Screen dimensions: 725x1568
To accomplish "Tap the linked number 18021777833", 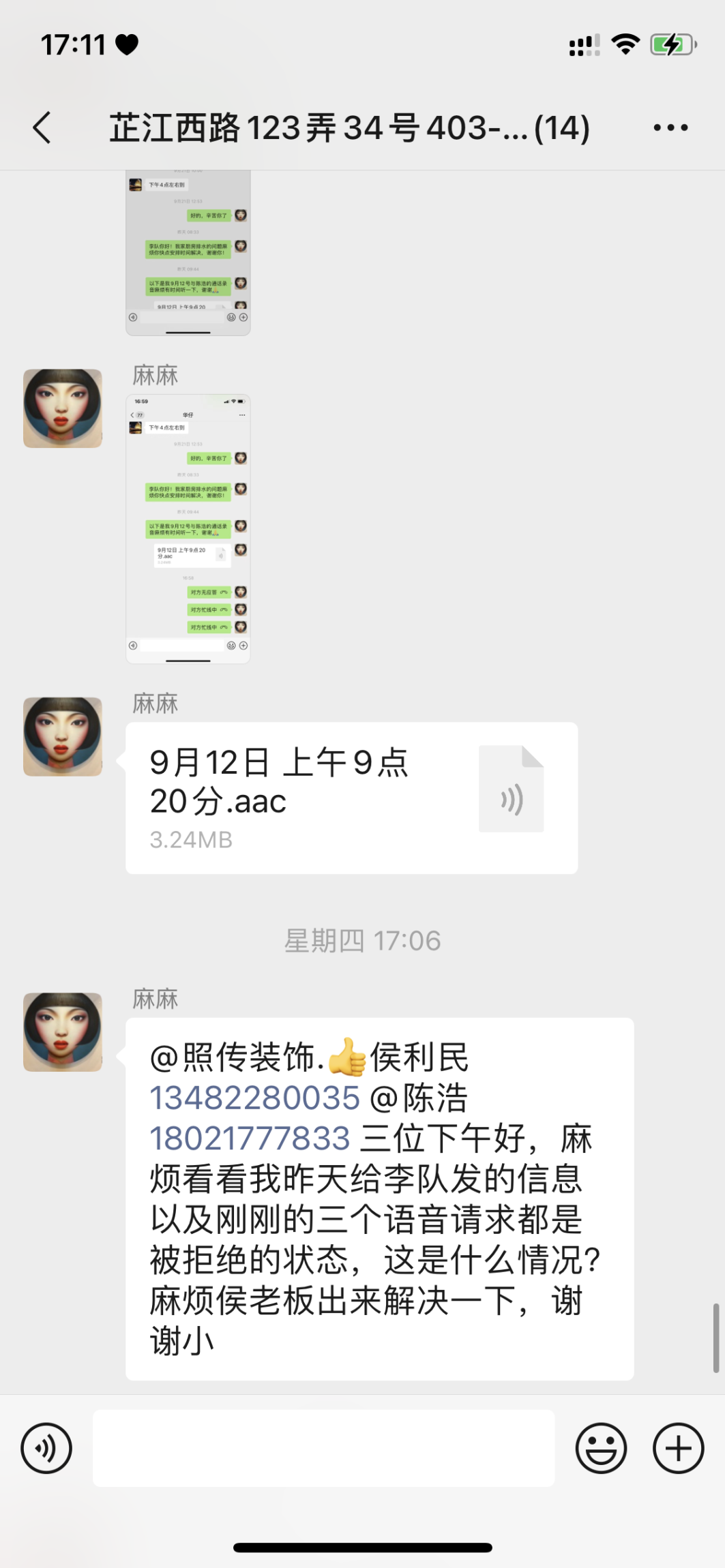I will pos(250,1139).
